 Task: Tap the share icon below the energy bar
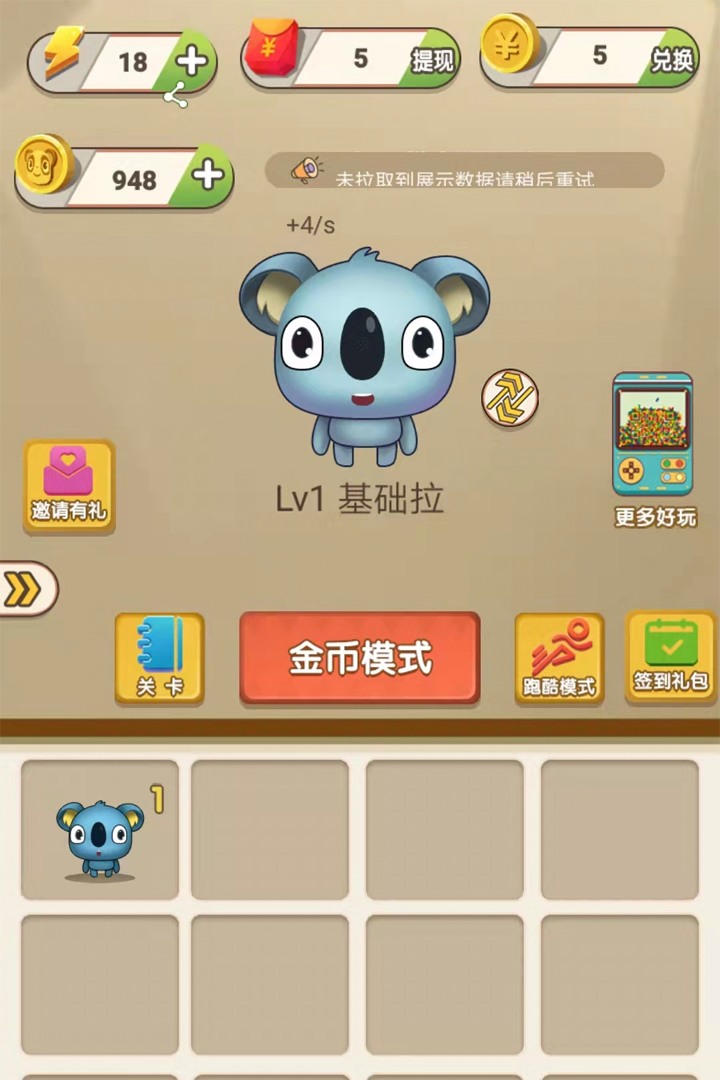(x=176, y=97)
